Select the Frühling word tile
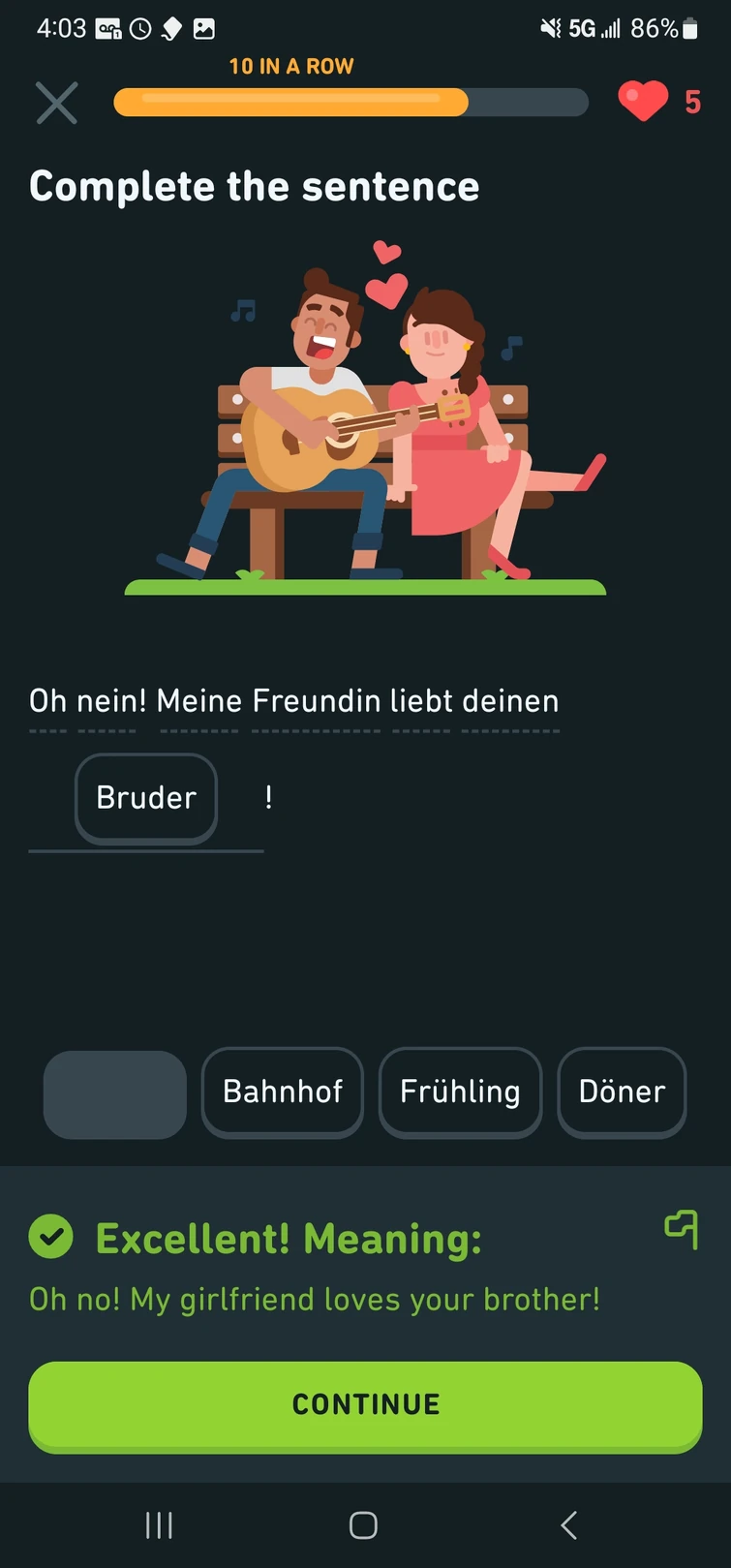731x1568 pixels. (460, 1092)
